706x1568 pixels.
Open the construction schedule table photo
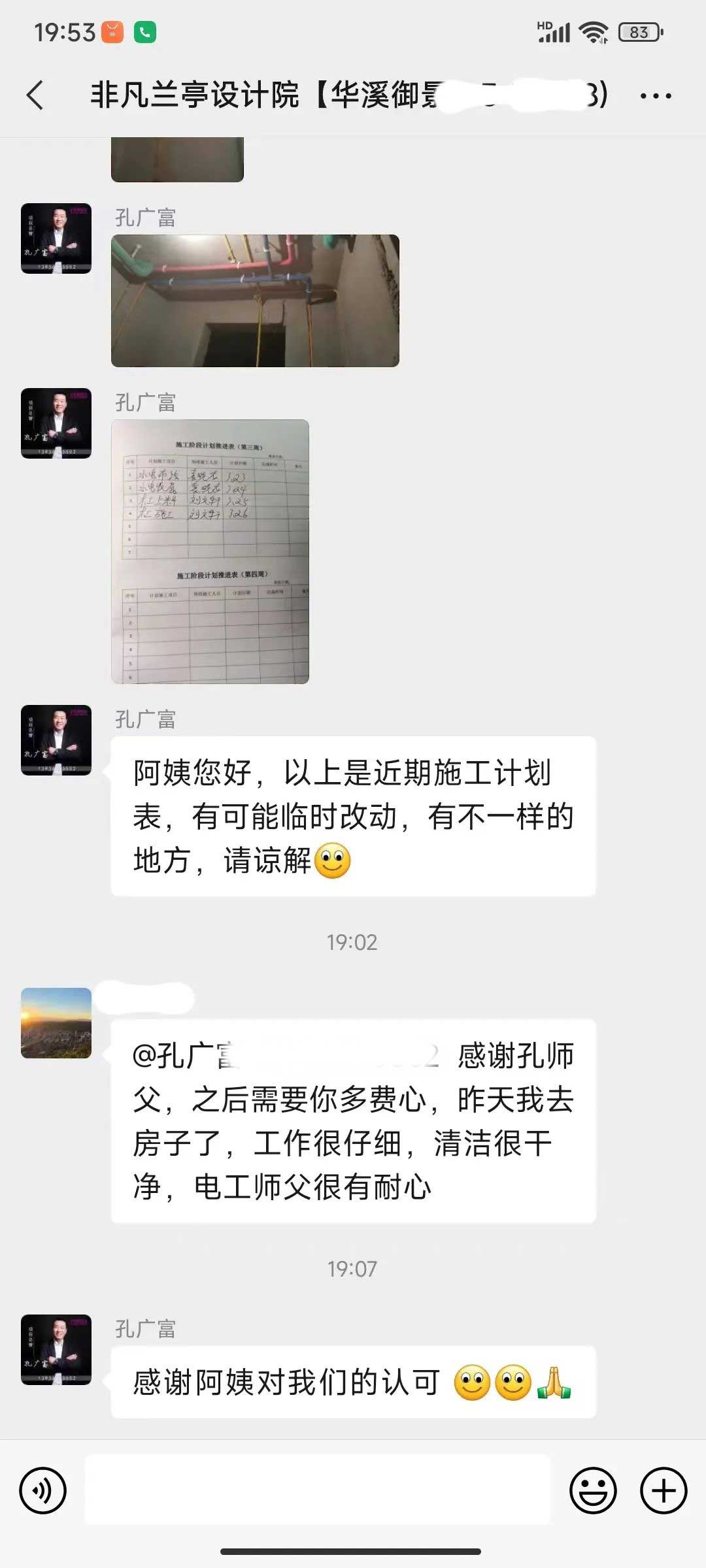point(210,551)
